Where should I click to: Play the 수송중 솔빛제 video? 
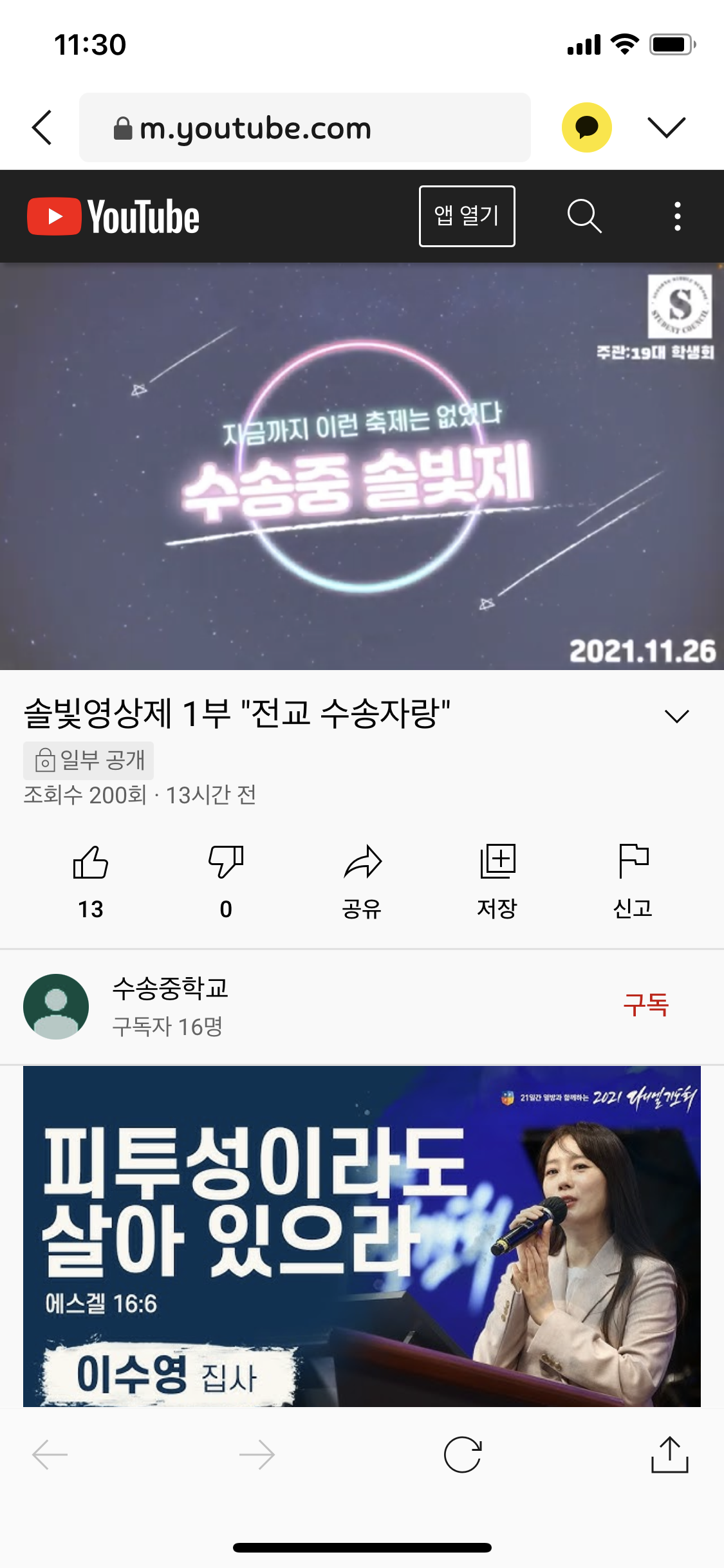coord(362,466)
